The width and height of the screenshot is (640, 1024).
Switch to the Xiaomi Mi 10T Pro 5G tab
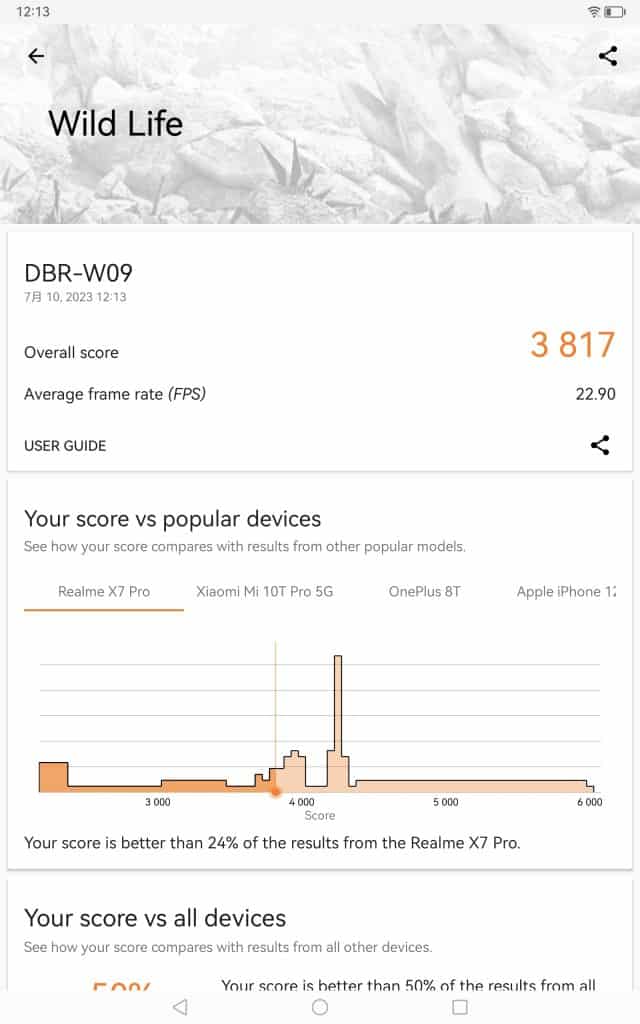point(265,591)
